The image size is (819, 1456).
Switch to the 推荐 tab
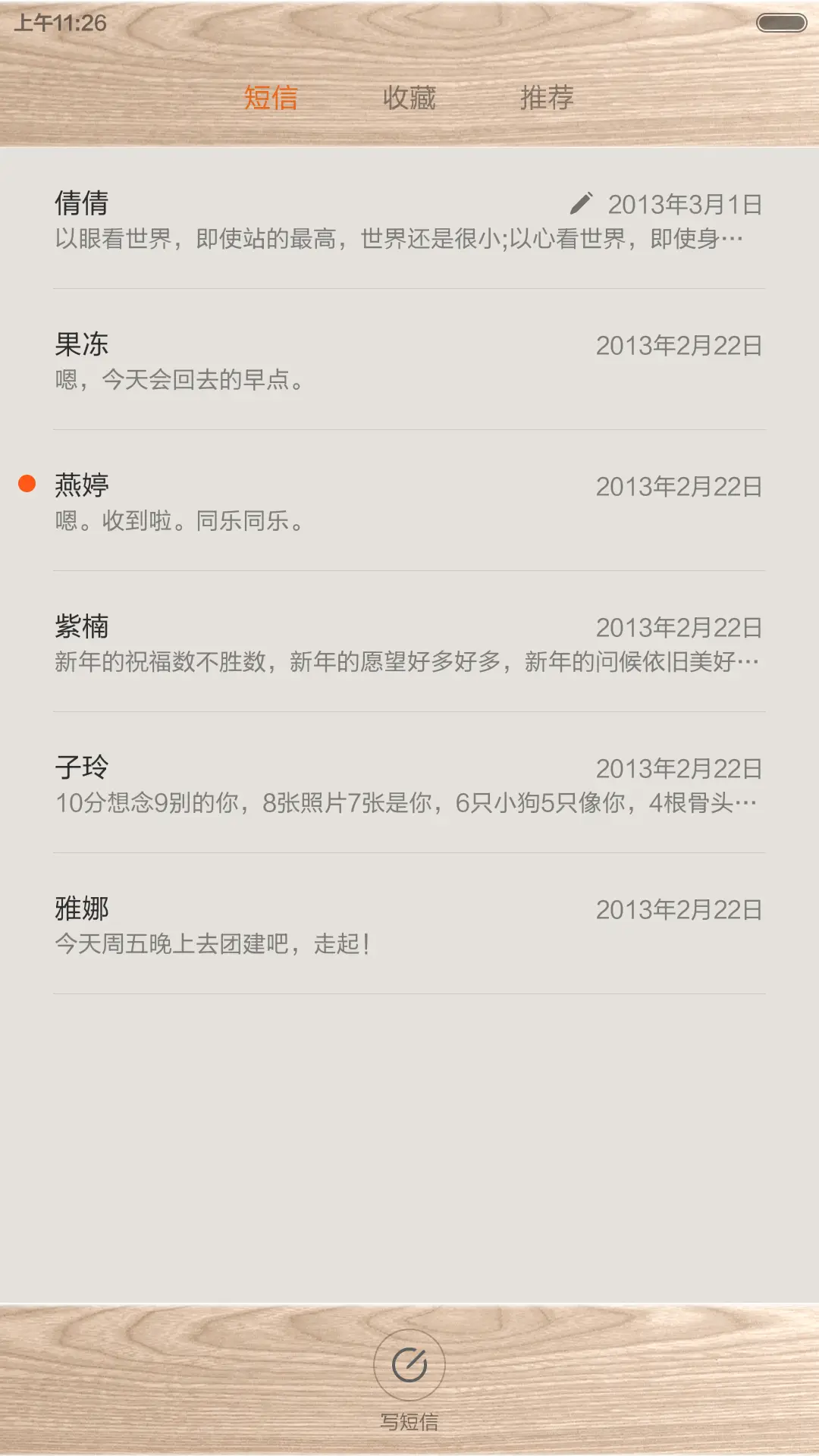click(548, 97)
